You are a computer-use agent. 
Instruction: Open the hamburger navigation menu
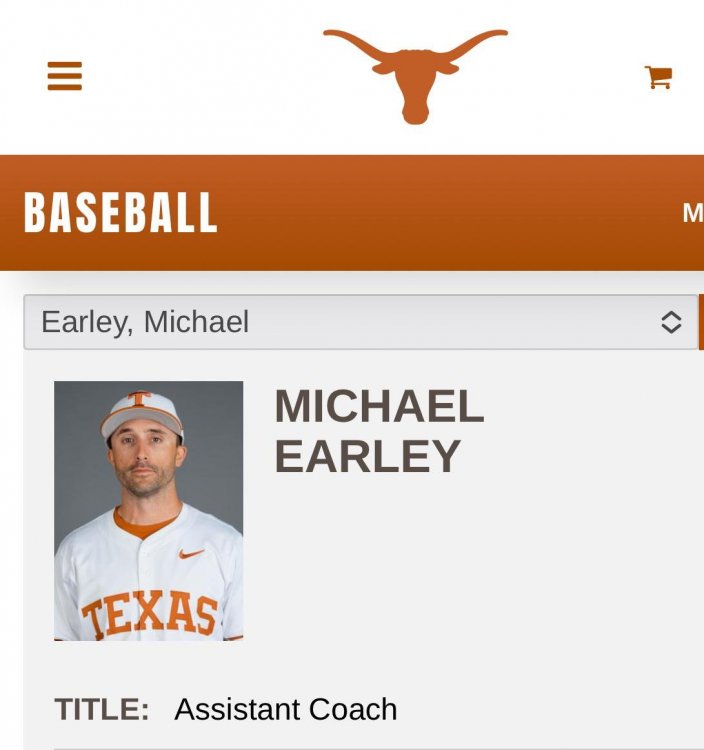pyautogui.click(x=65, y=76)
